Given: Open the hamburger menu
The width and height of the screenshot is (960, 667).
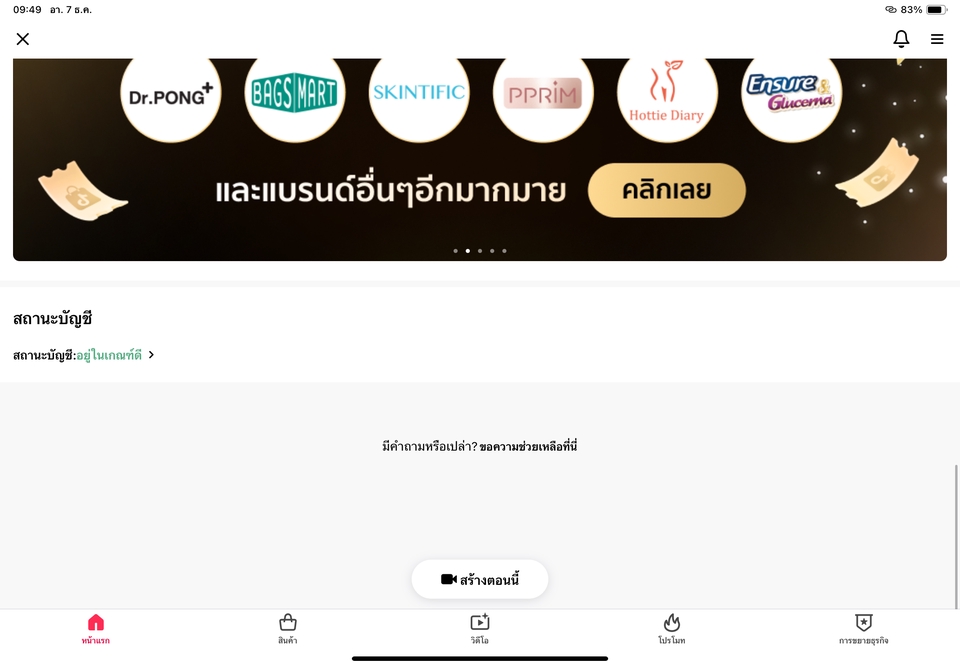Looking at the screenshot, I should click(x=937, y=39).
